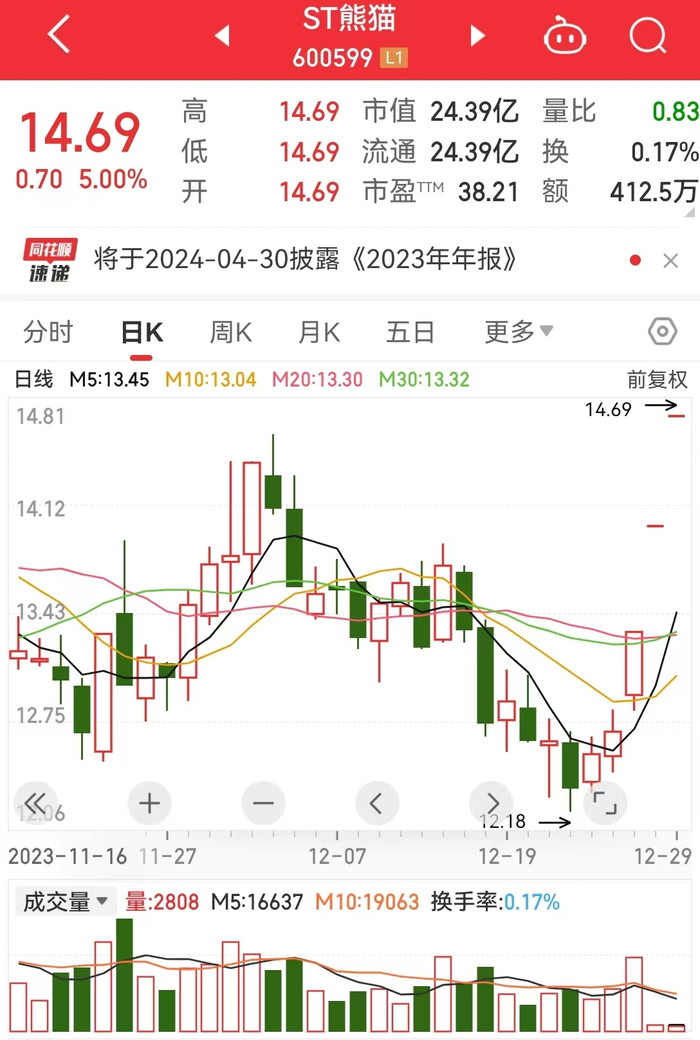Open chart settings hexagon icon

coord(662,331)
